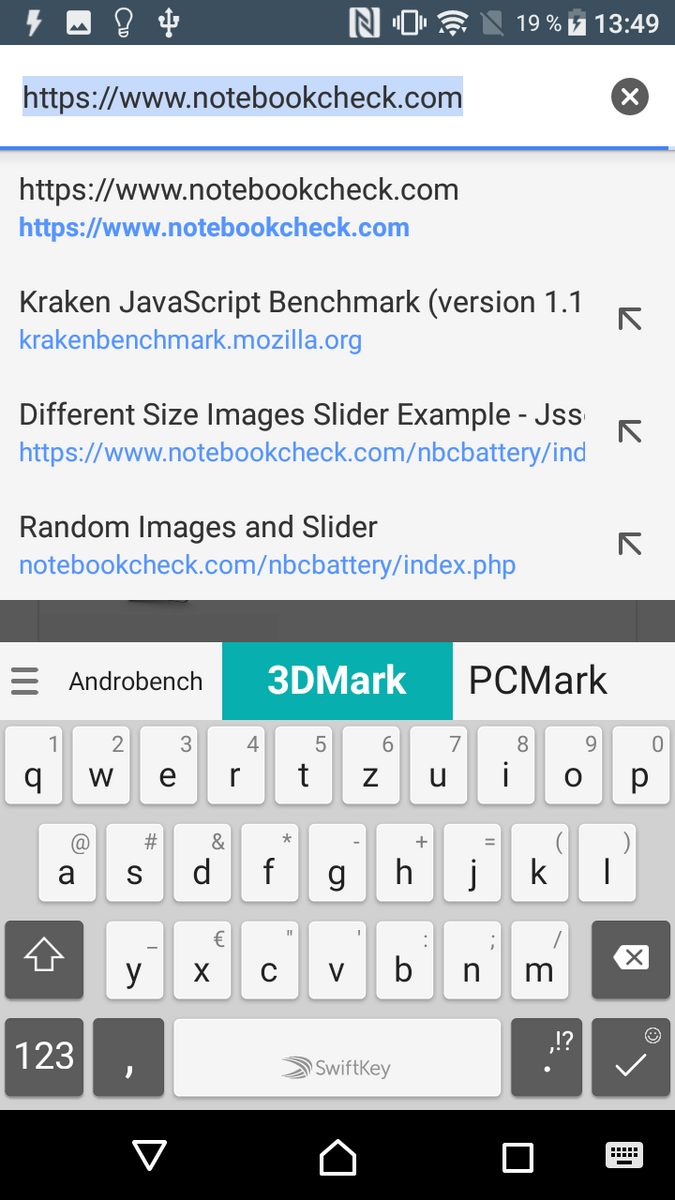Insert Kraken Benchmark suggestion via its arrow
This screenshot has height=1200, width=675.
click(629, 320)
